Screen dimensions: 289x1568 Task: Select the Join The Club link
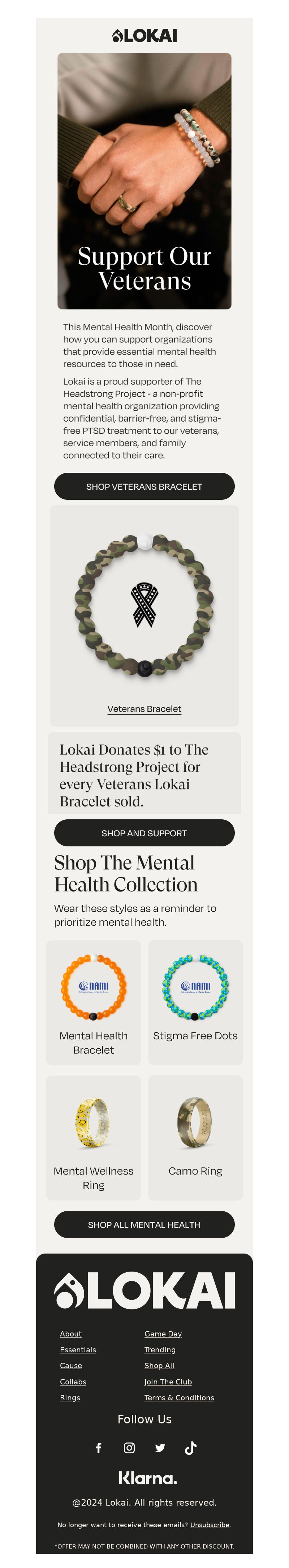(x=168, y=1382)
